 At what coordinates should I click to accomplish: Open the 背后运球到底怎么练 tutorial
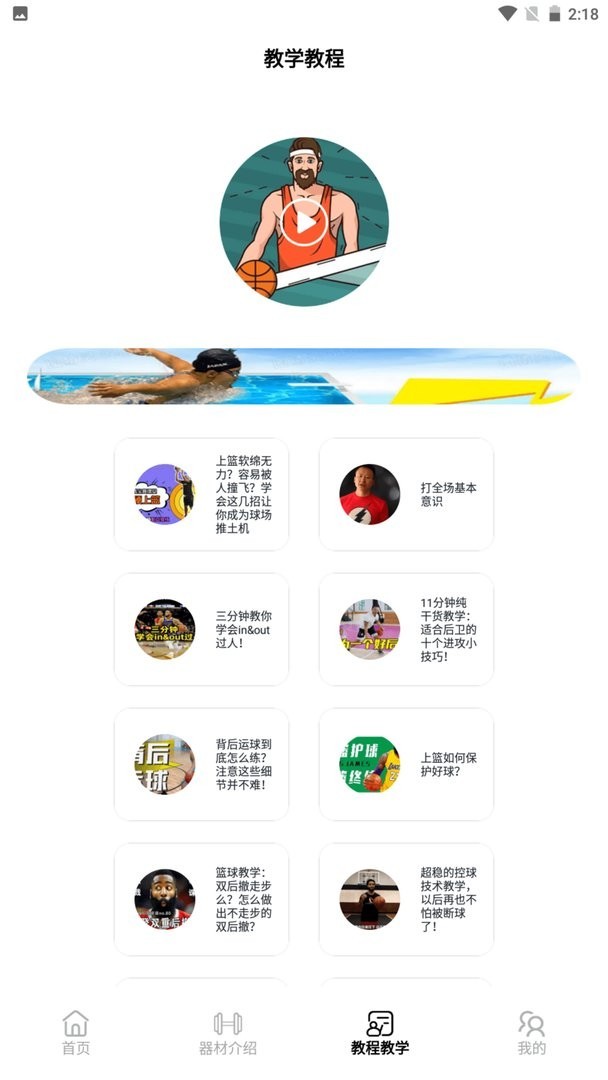coord(201,764)
